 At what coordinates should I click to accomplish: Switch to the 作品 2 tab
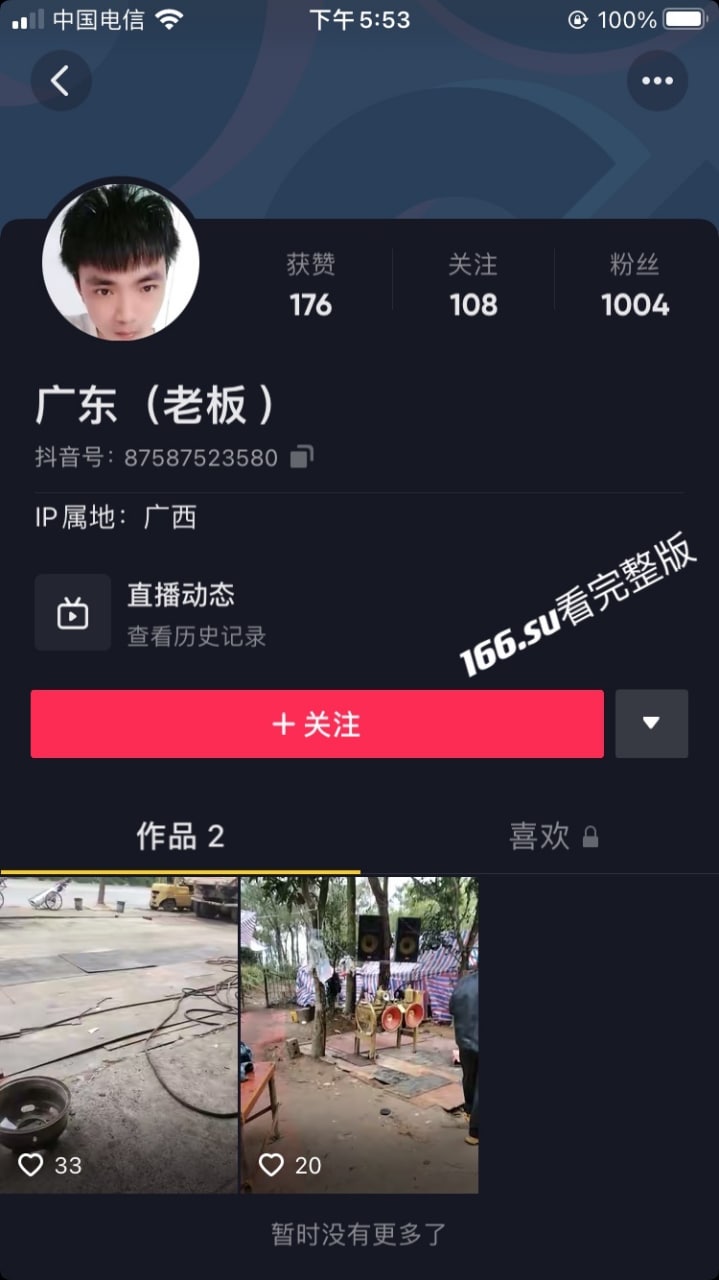180,837
